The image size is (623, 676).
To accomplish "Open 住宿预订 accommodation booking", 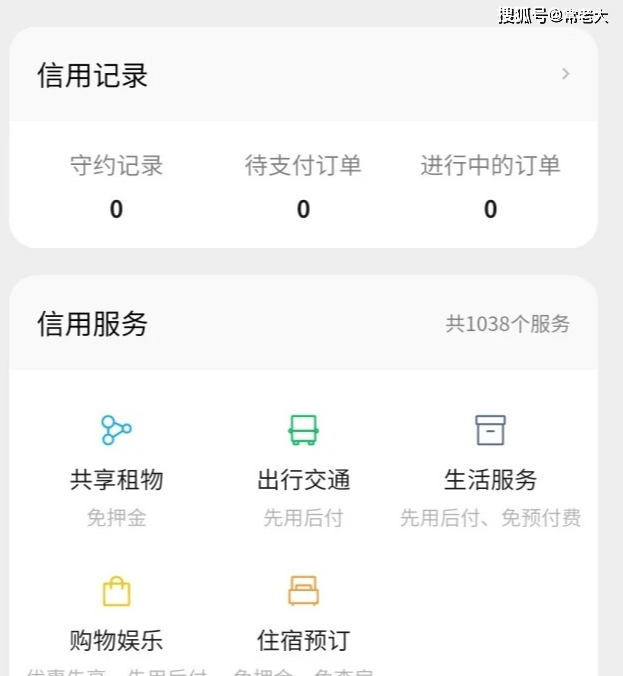I will click(303, 616).
